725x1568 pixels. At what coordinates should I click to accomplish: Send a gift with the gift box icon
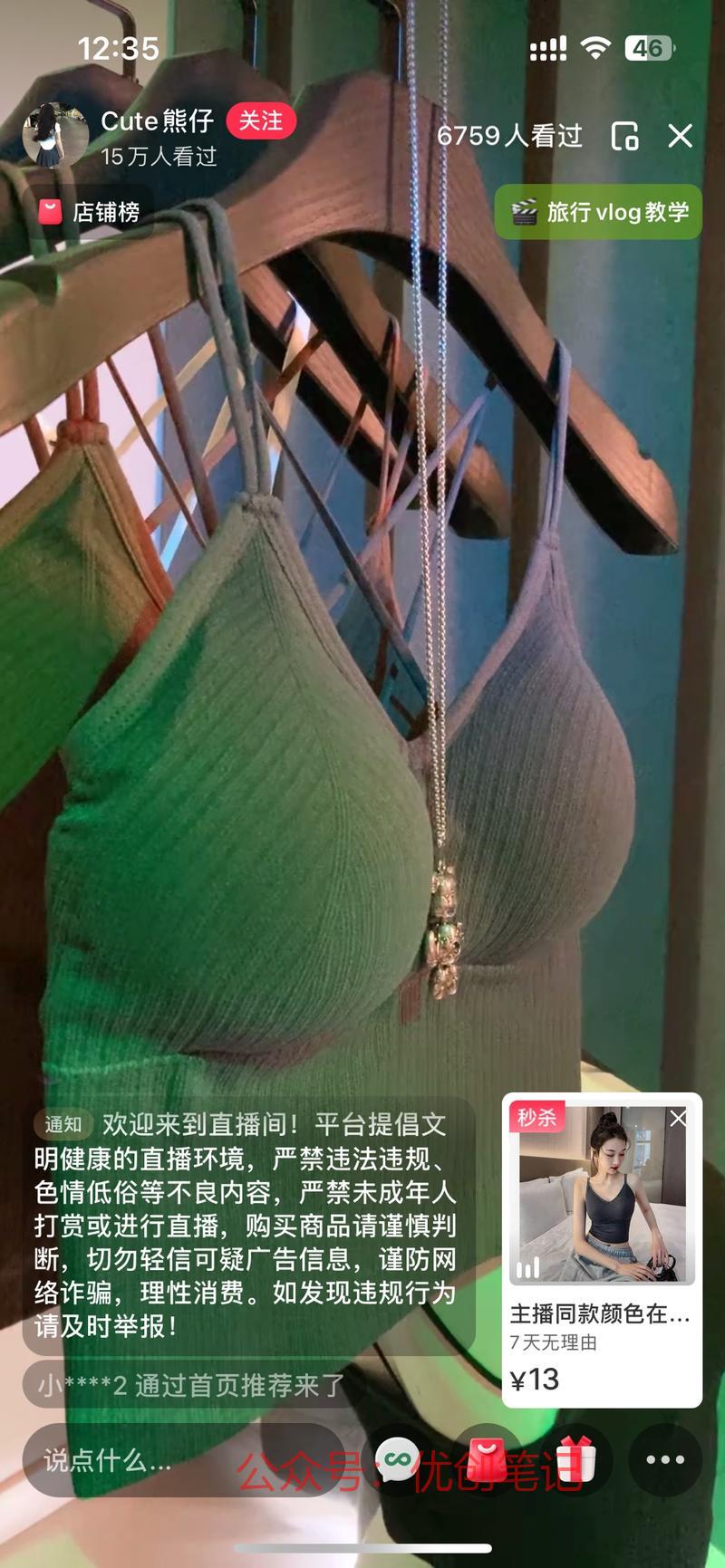pos(576,1460)
